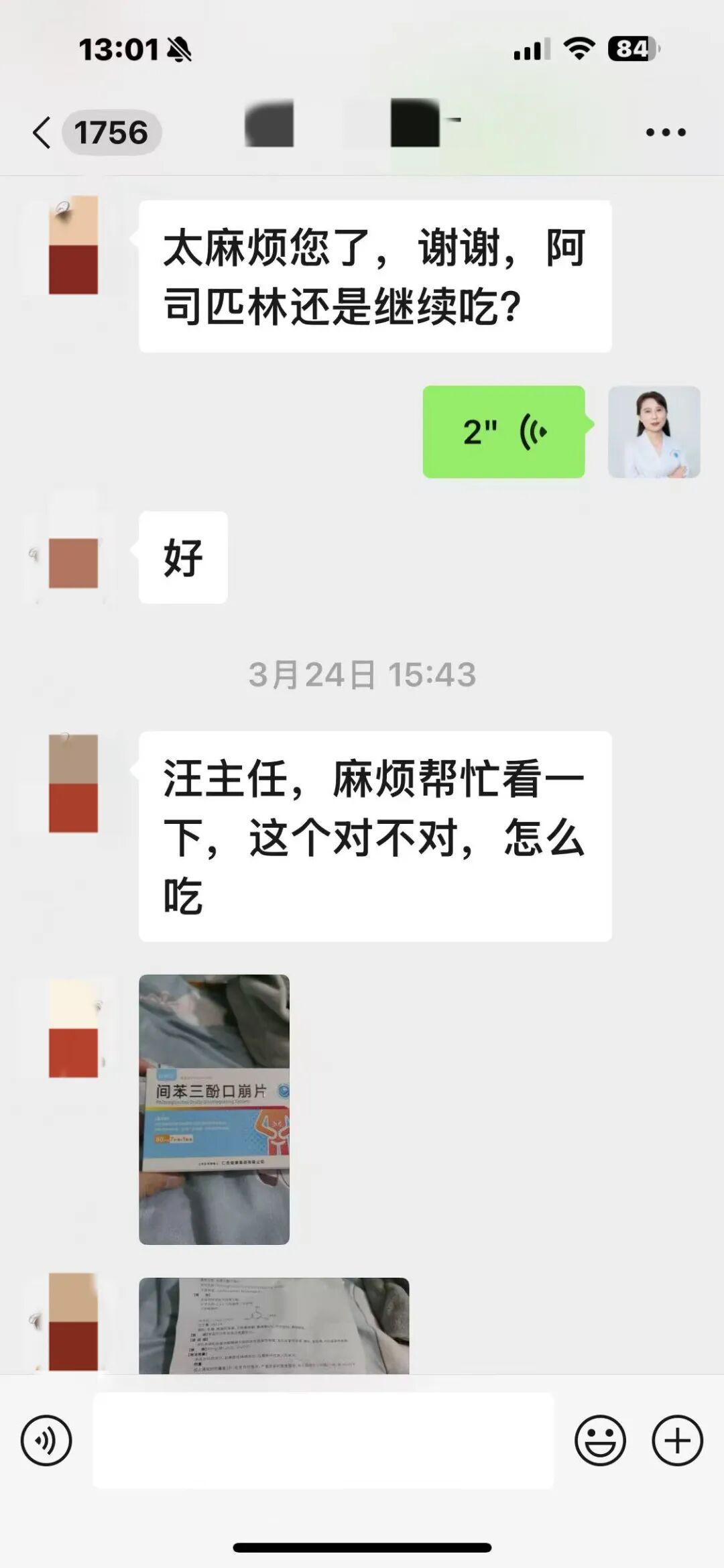Open the emoji sticker panel
This screenshot has height=1568, width=724.
click(600, 1440)
